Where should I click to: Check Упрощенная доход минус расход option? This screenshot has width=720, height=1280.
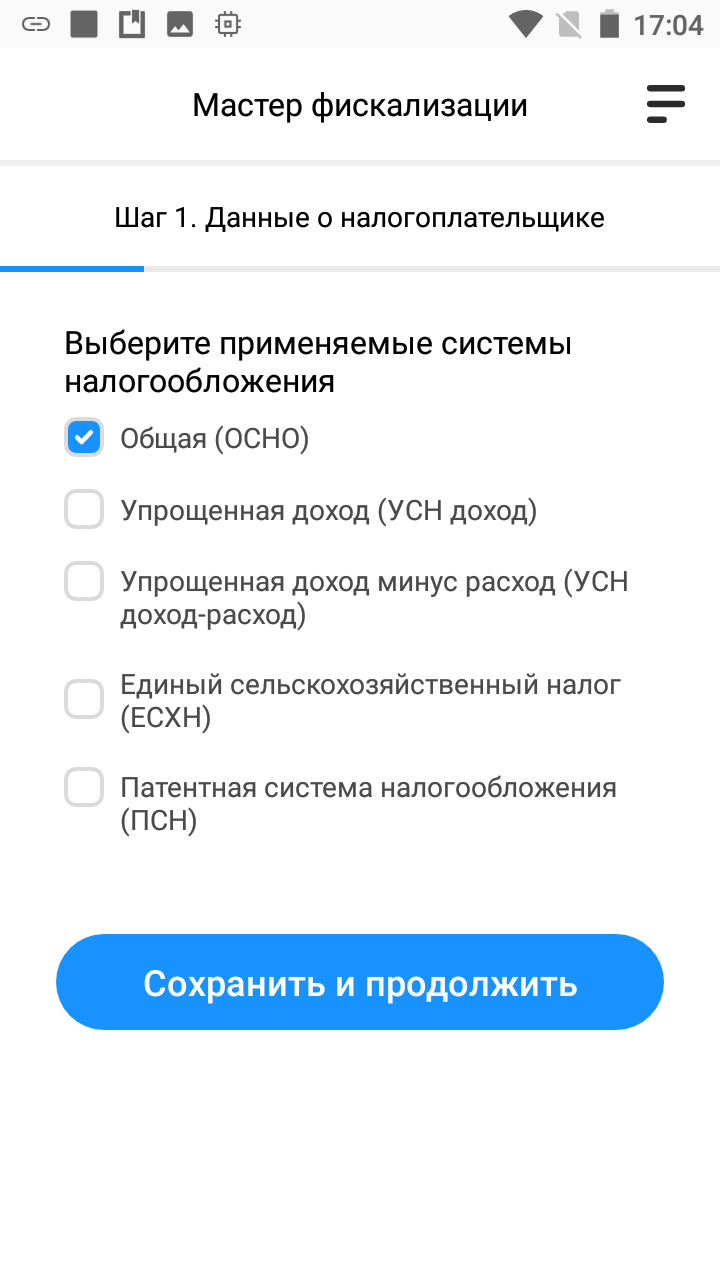point(84,581)
